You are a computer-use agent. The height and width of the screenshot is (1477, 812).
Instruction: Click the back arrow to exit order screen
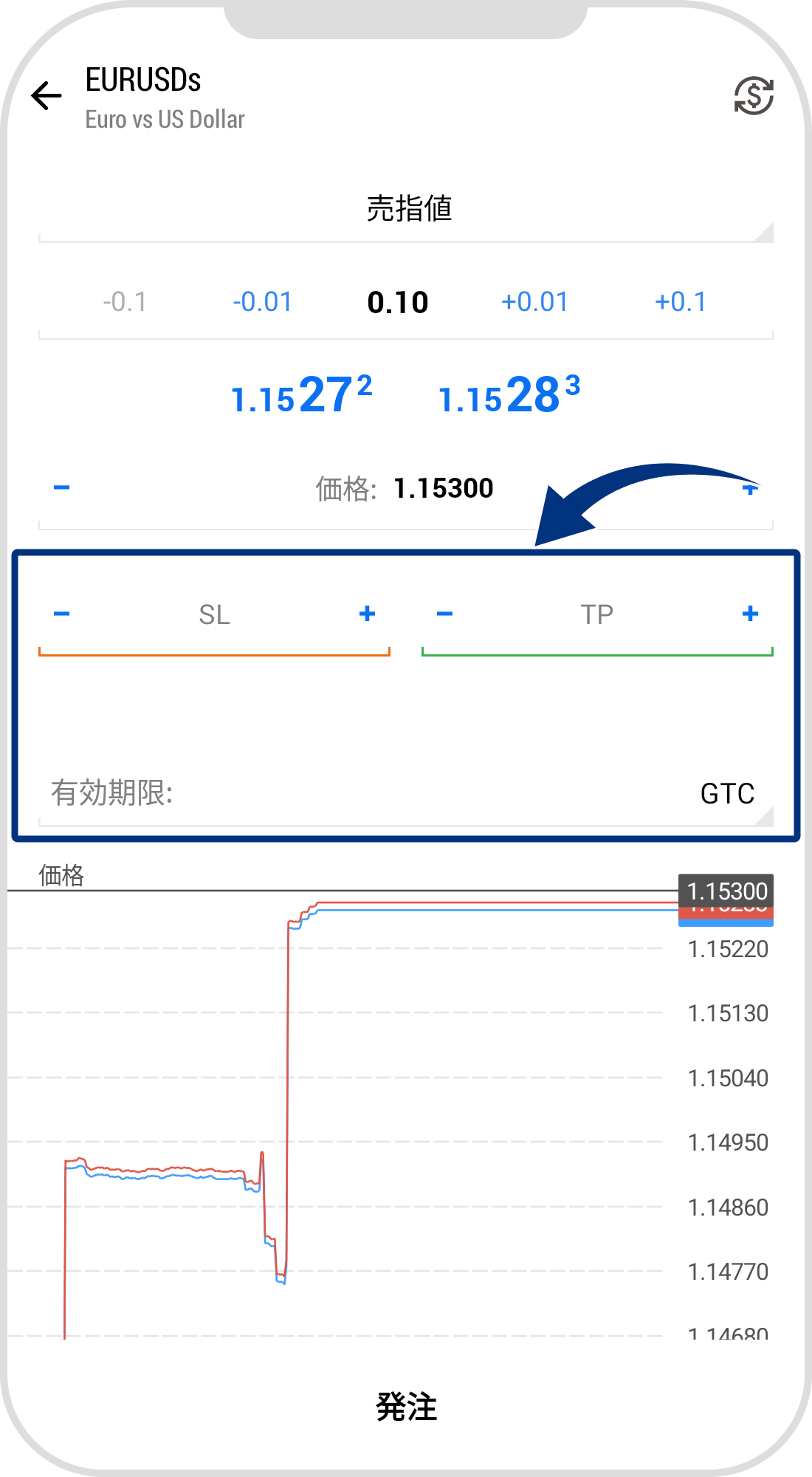(46, 95)
